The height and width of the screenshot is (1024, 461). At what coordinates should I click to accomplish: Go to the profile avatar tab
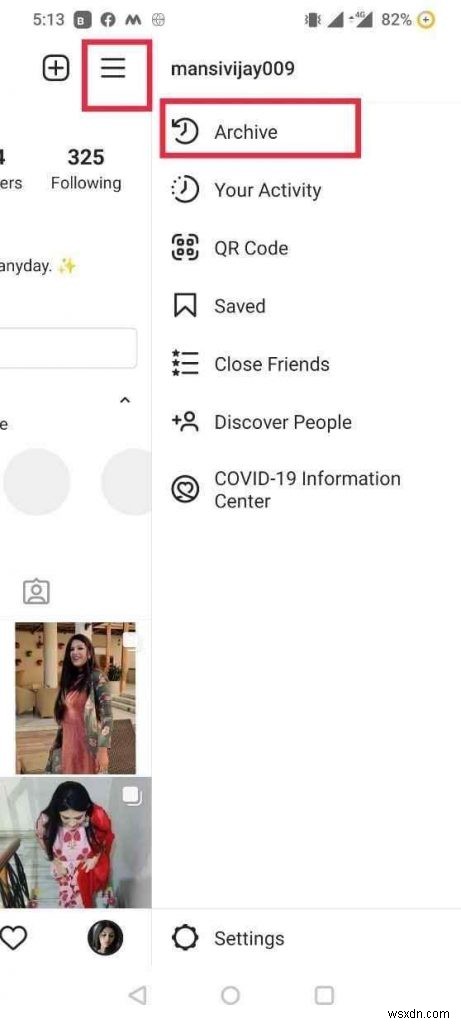tap(105, 938)
